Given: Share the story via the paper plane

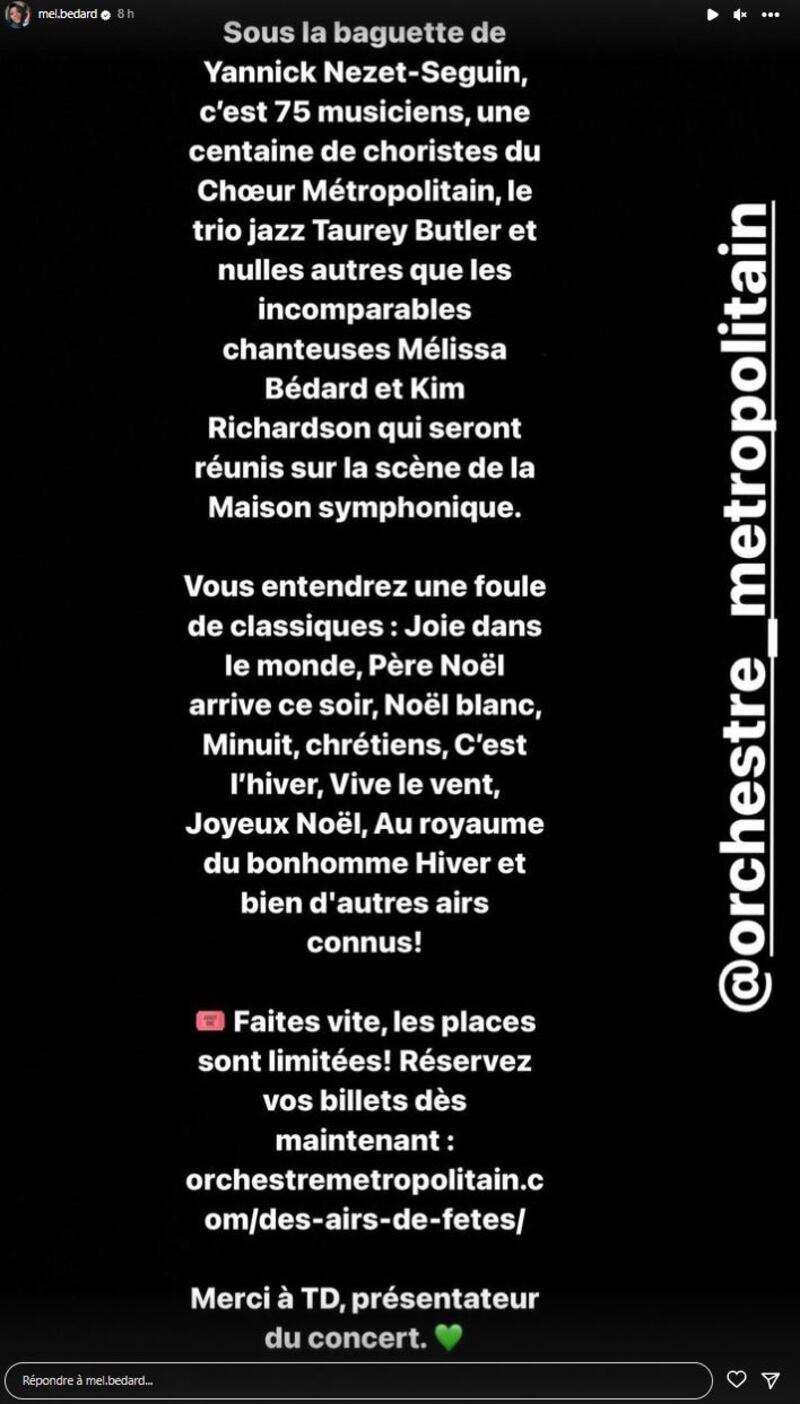Looking at the screenshot, I should coord(771,1380).
